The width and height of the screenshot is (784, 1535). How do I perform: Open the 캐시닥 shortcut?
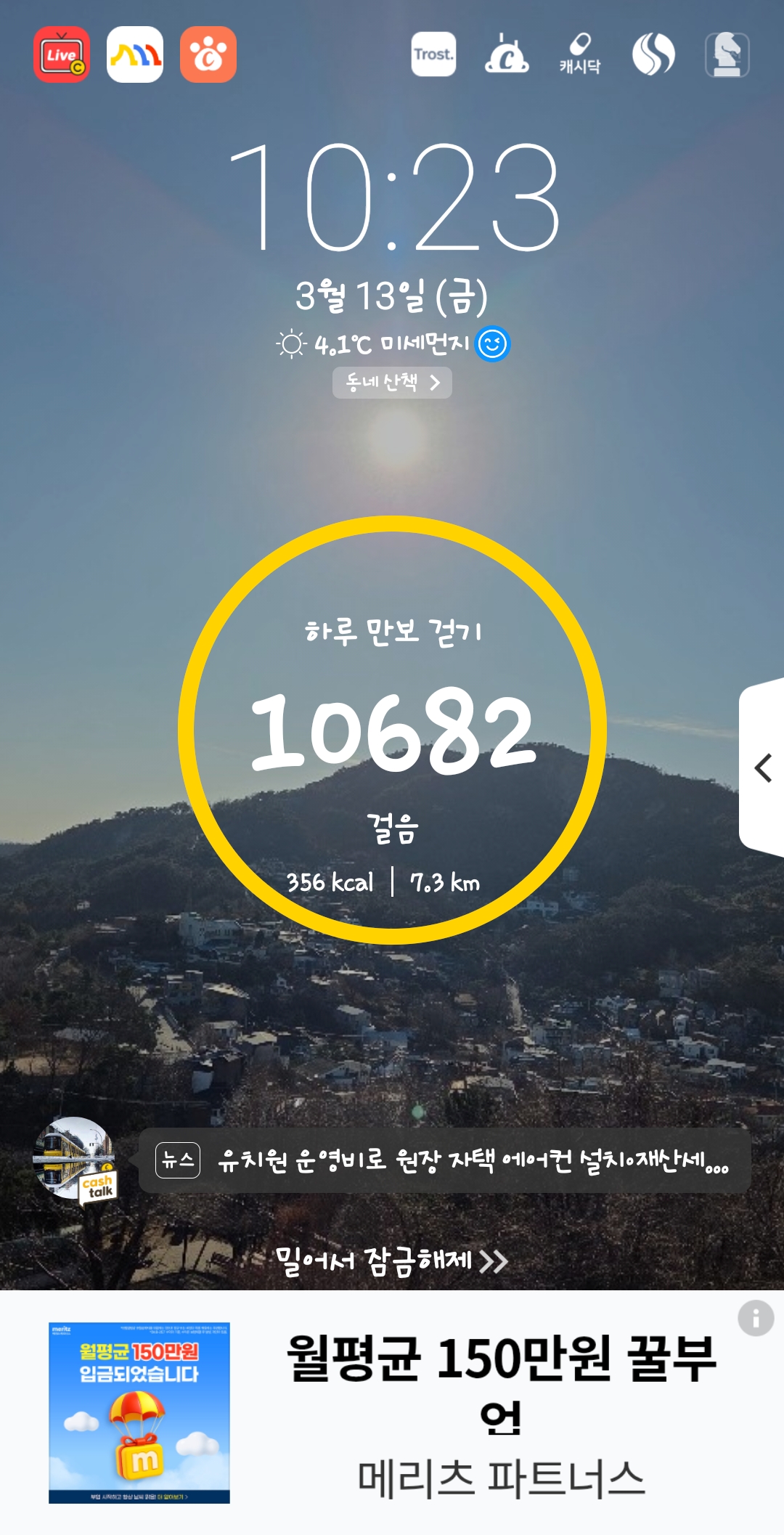pyautogui.click(x=580, y=54)
